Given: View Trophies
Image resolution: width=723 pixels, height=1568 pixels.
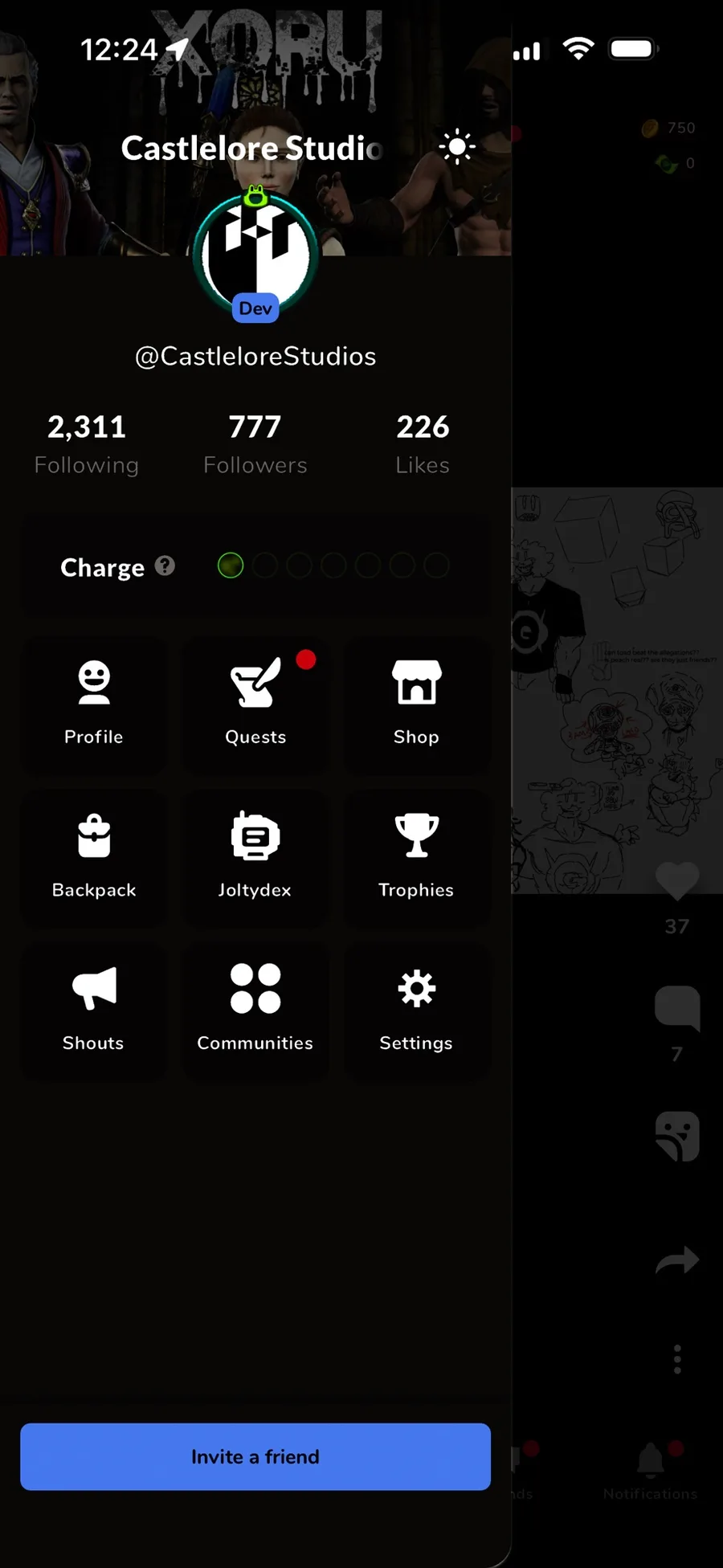Looking at the screenshot, I should [x=416, y=856].
